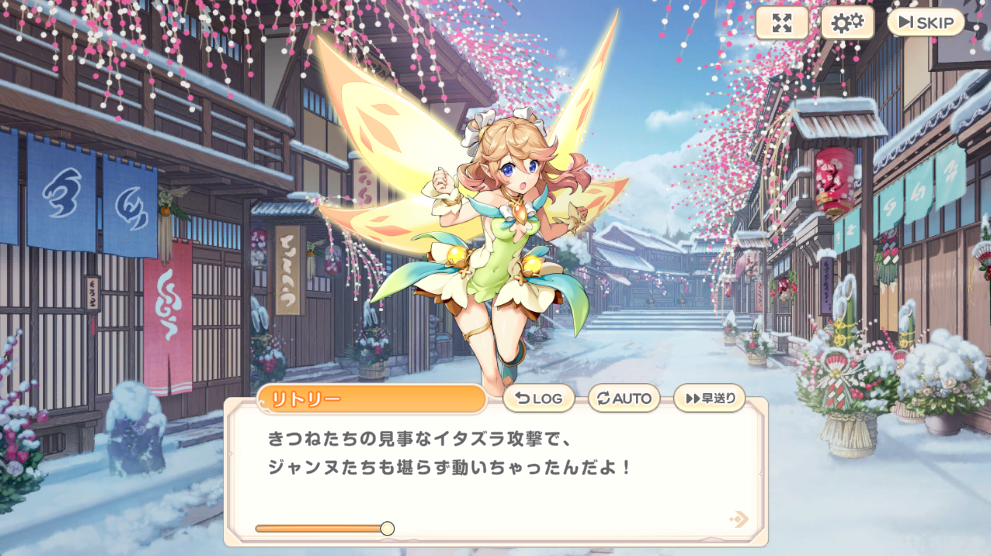Image resolution: width=991 pixels, height=556 pixels.
Task: Open the settings gear
Action: pyautogui.click(x=847, y=23)
